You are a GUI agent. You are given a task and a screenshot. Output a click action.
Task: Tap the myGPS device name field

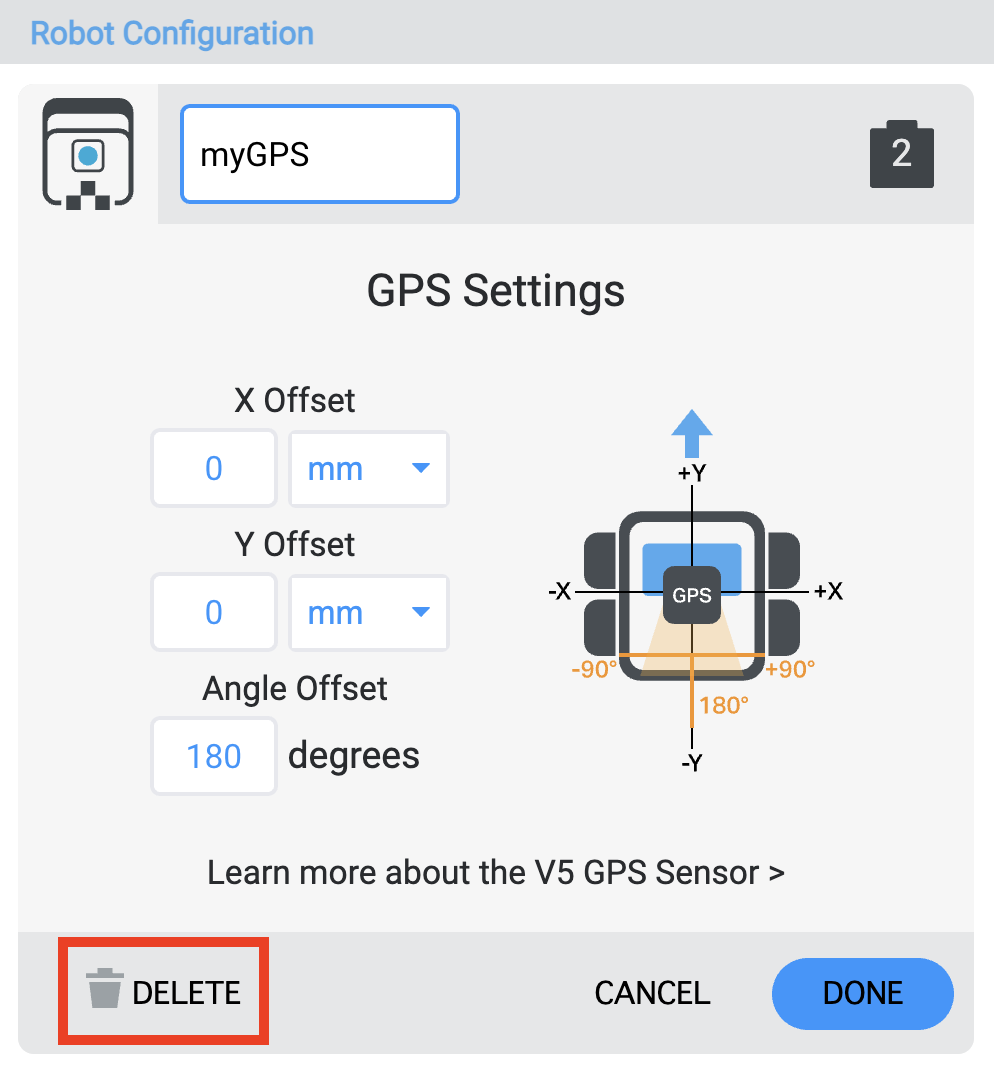tap(319, 155)
